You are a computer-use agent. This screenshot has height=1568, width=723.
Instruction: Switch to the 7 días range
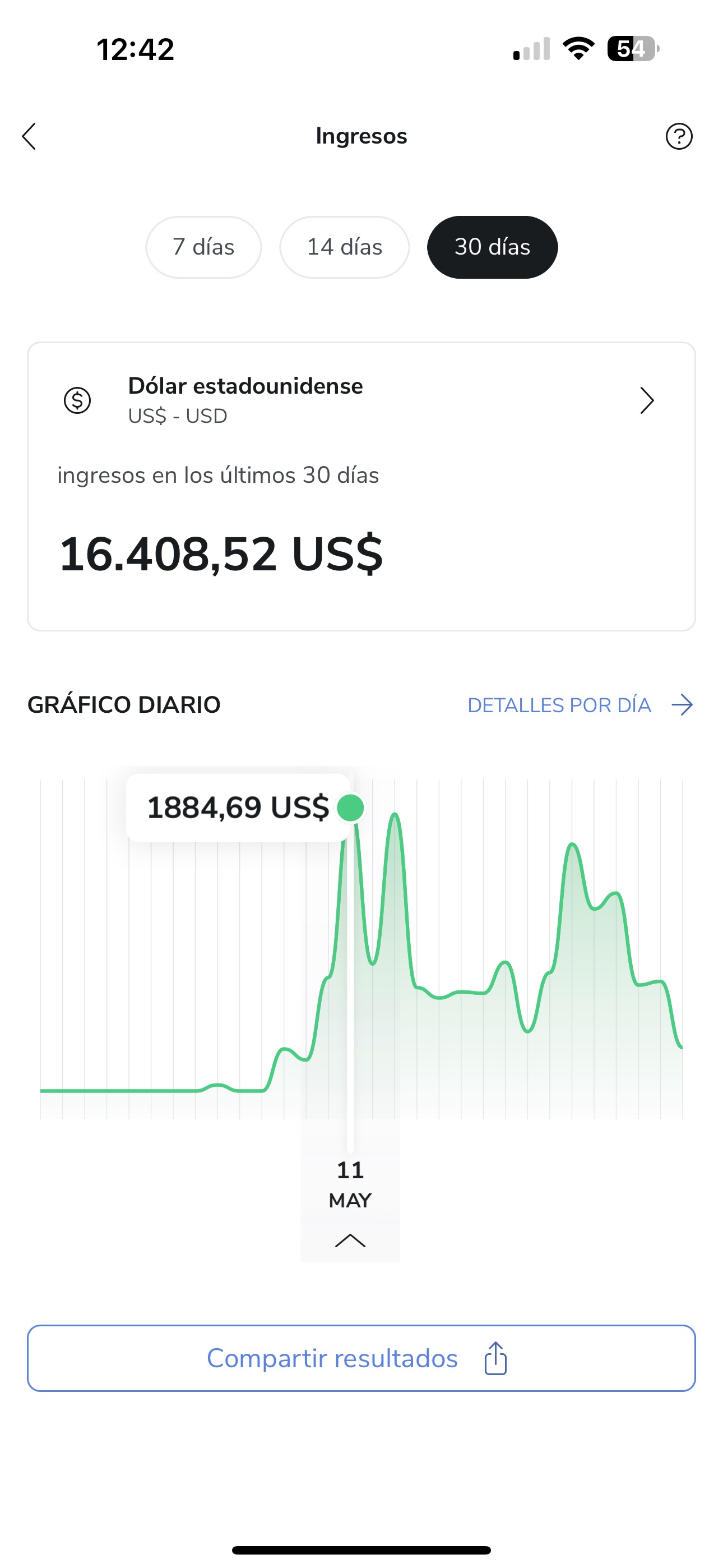(x=203, y=247)
